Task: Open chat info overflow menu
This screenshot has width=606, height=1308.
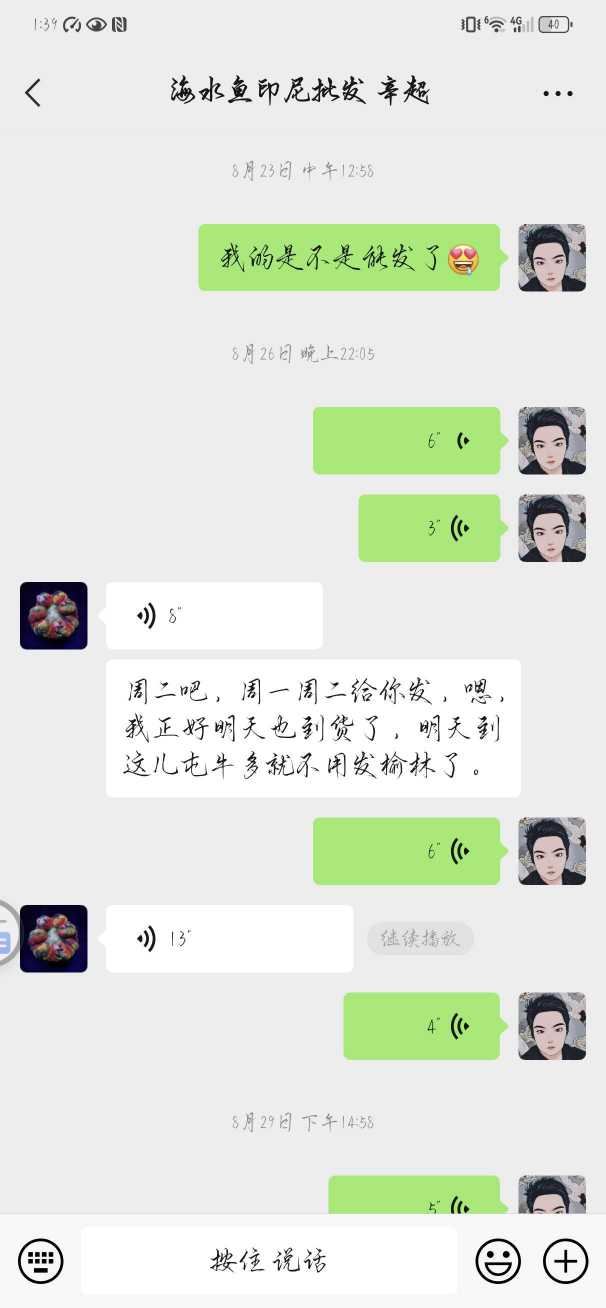Action: [x=557, y=93]
